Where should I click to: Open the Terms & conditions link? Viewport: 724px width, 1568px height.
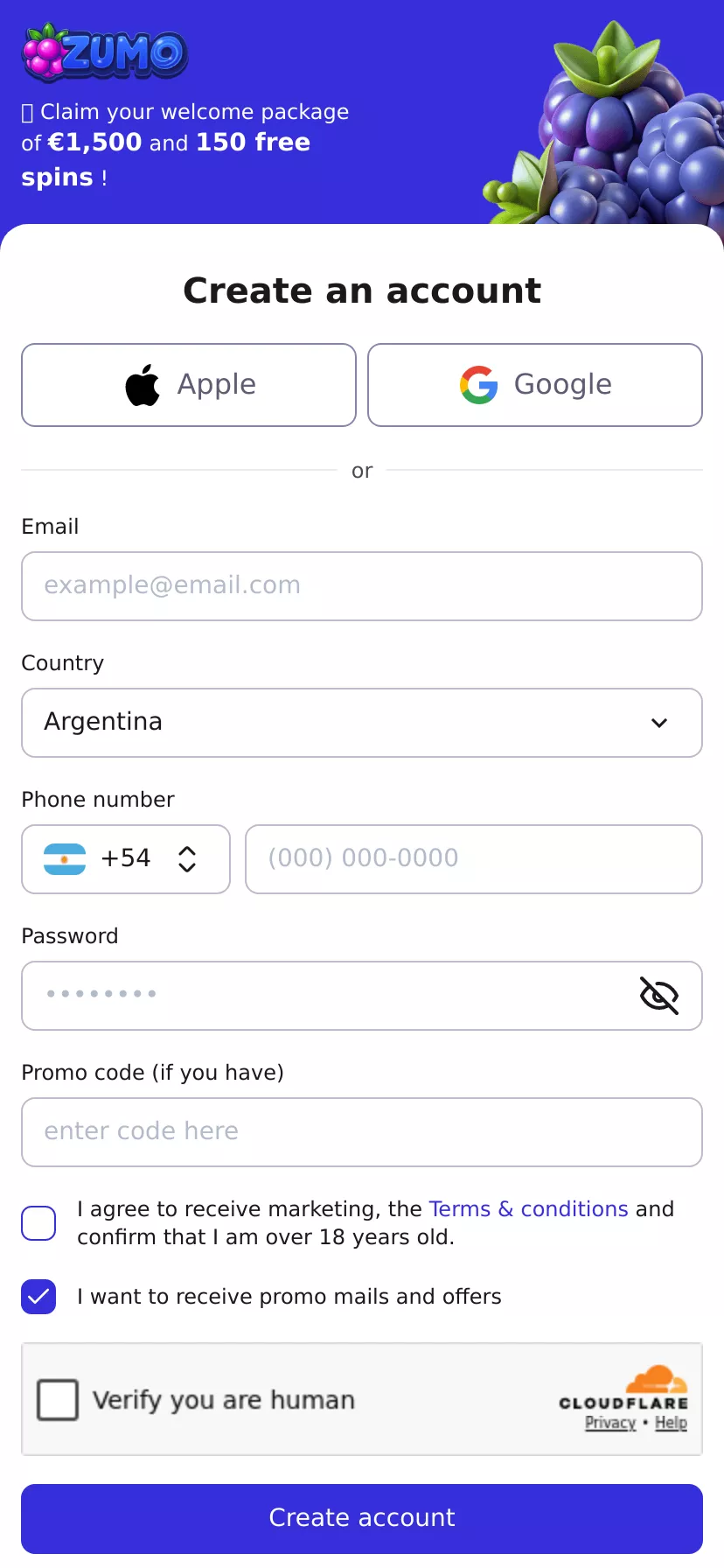(528, 1209)
